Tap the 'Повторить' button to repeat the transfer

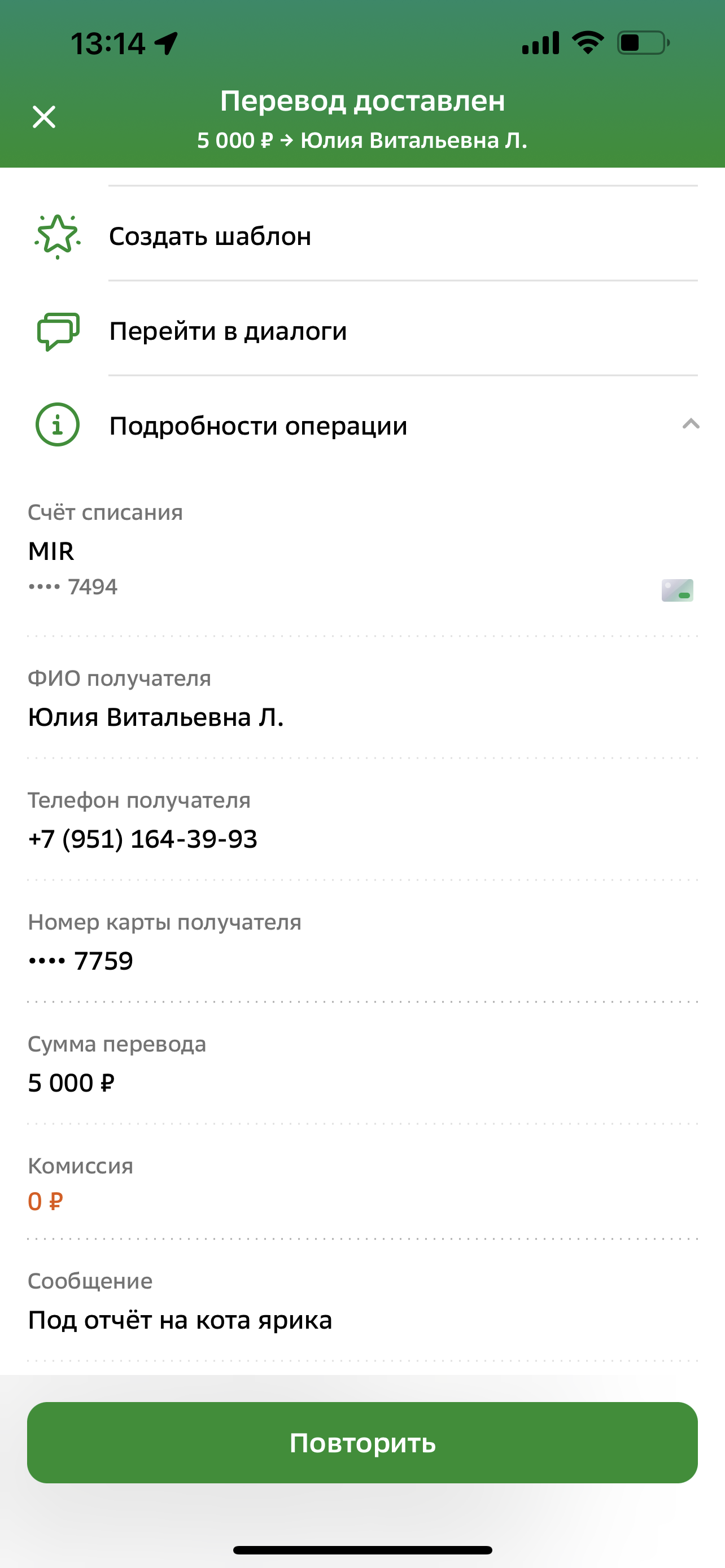tap(362, 1443)
